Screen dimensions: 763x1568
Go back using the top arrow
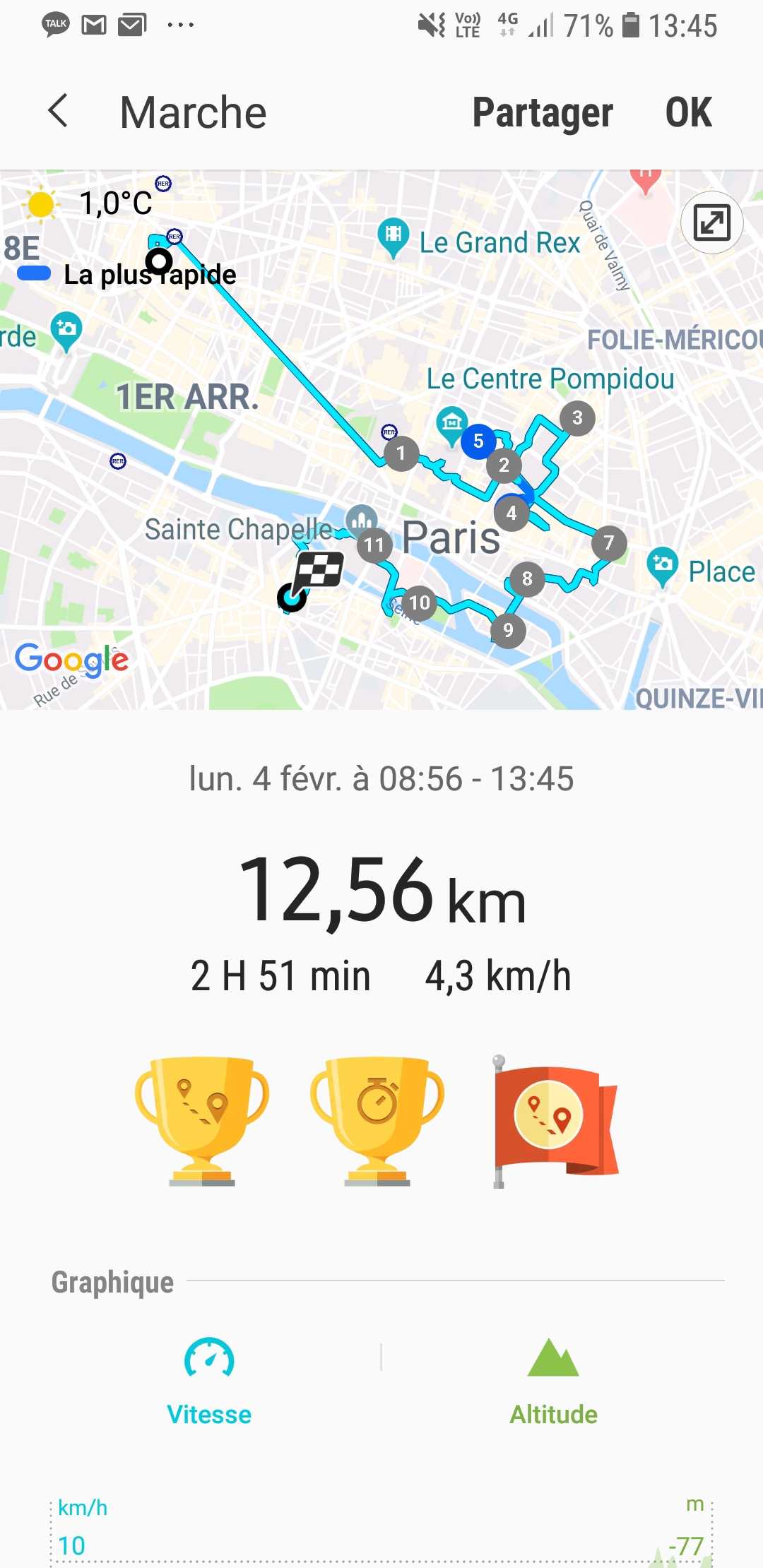tap(59, 112)
